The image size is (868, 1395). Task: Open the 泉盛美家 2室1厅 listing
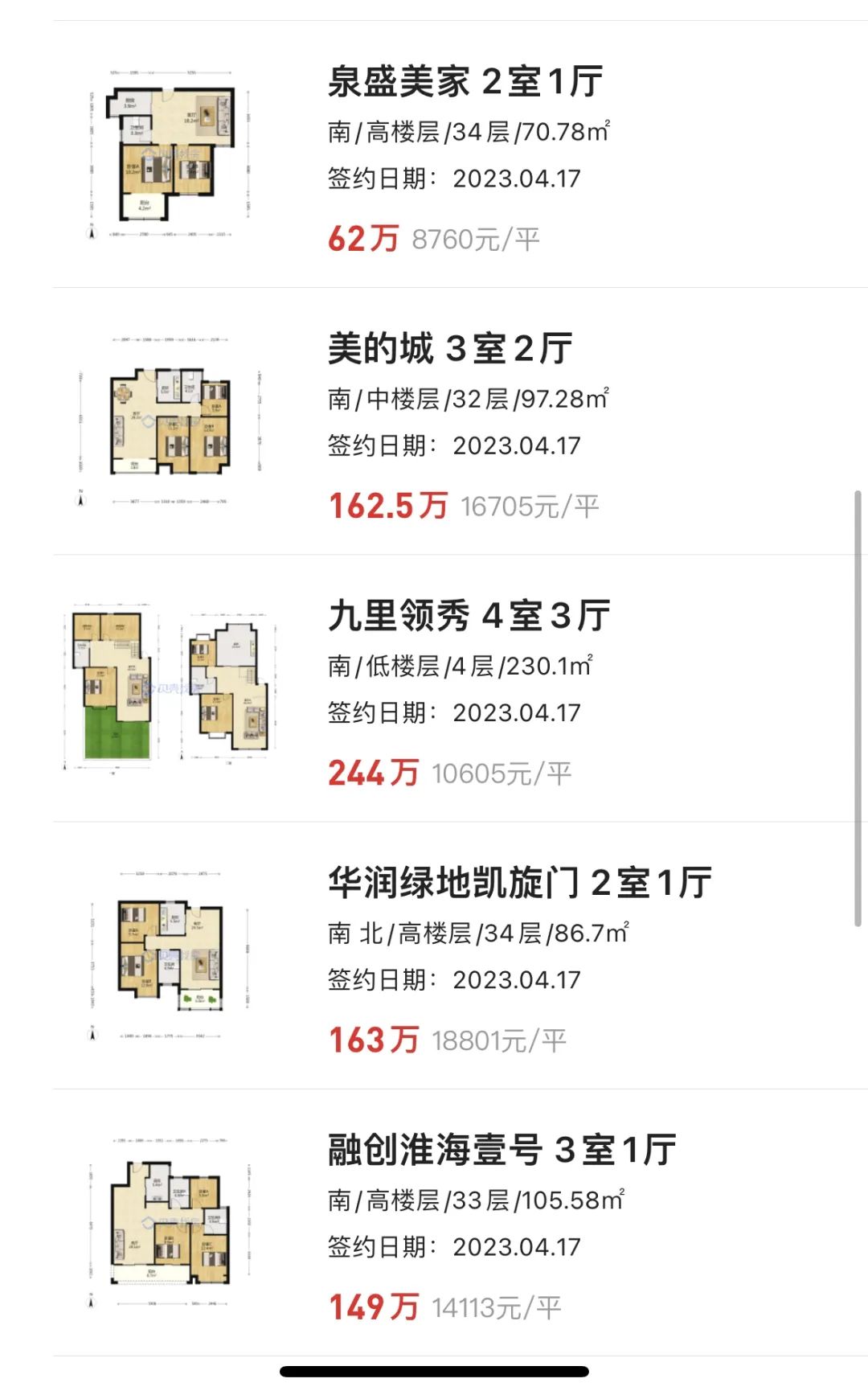coord(460,154)
